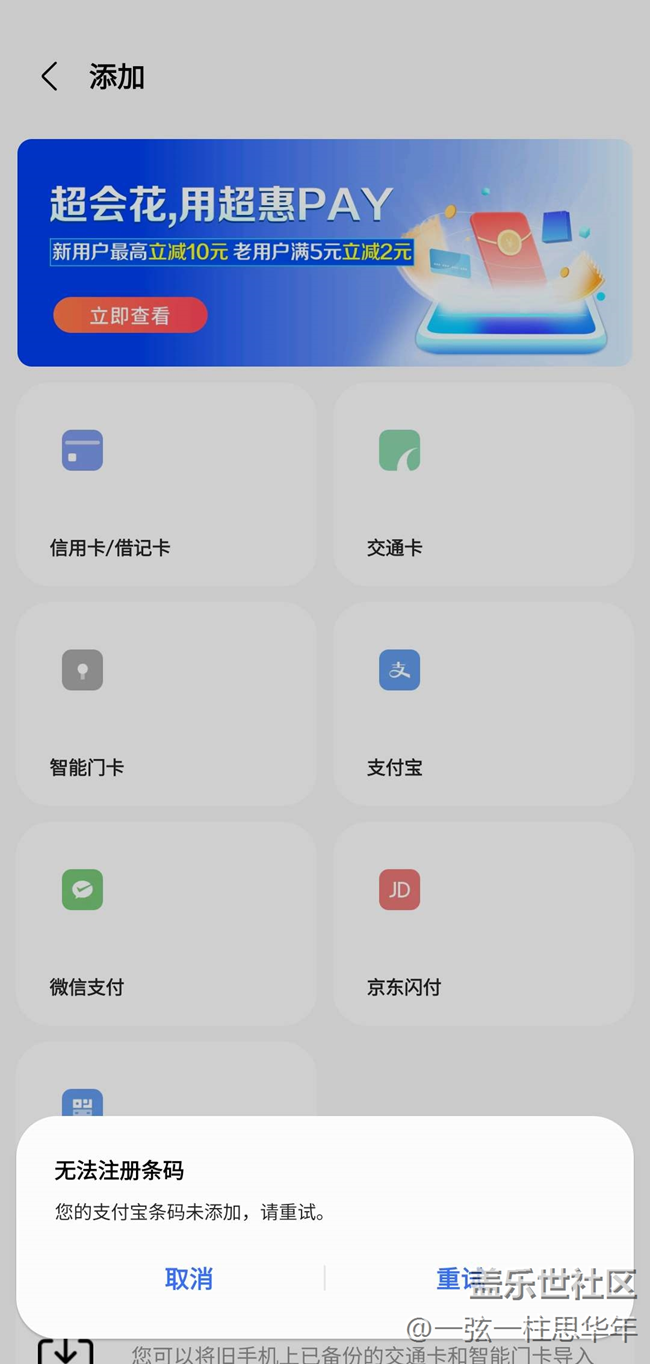
Task: Open the 智能门卡 option
Action: click(166, 704)
